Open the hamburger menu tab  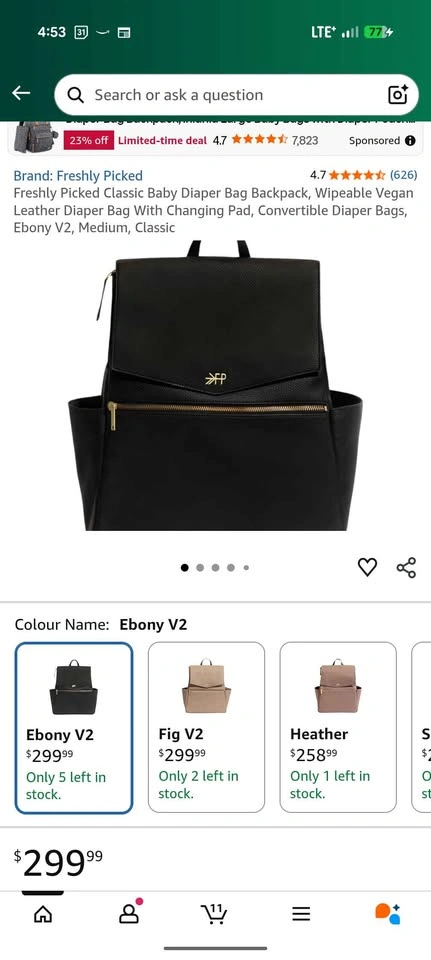tap(301, 914)
